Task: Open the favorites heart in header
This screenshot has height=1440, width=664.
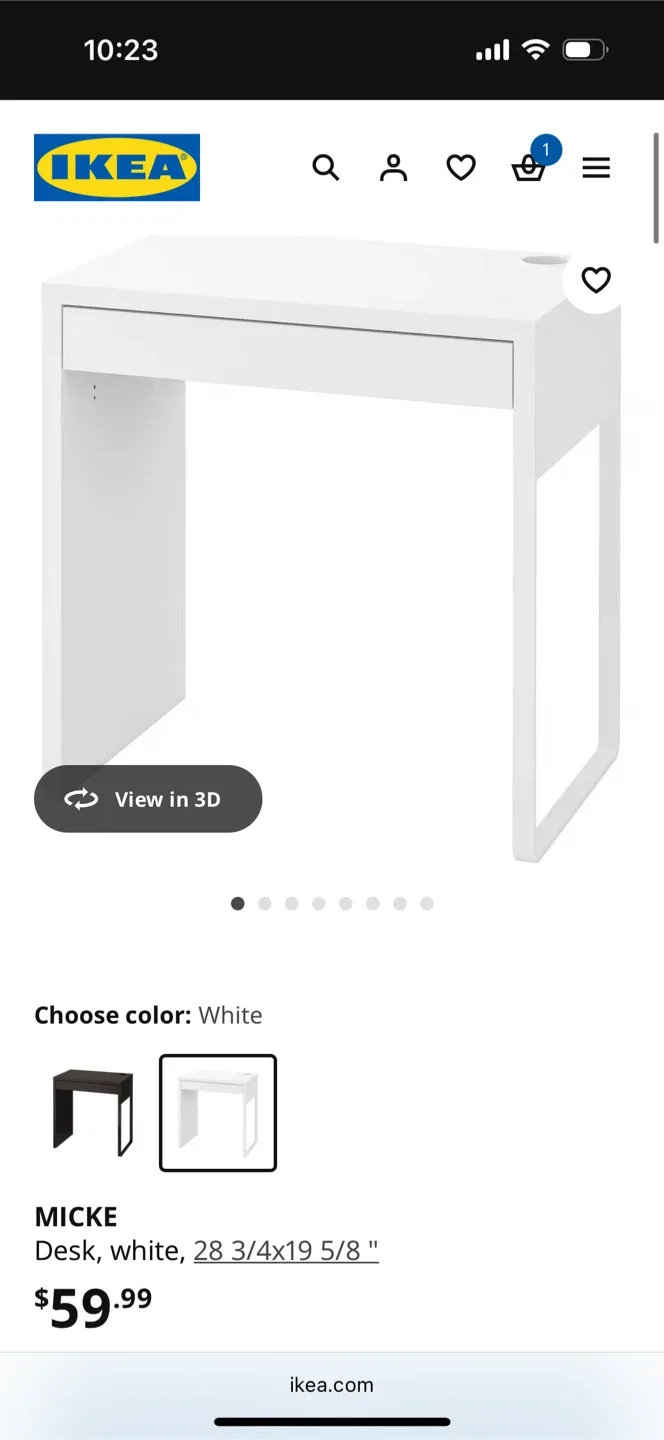Action: click(x=461, y=167)
